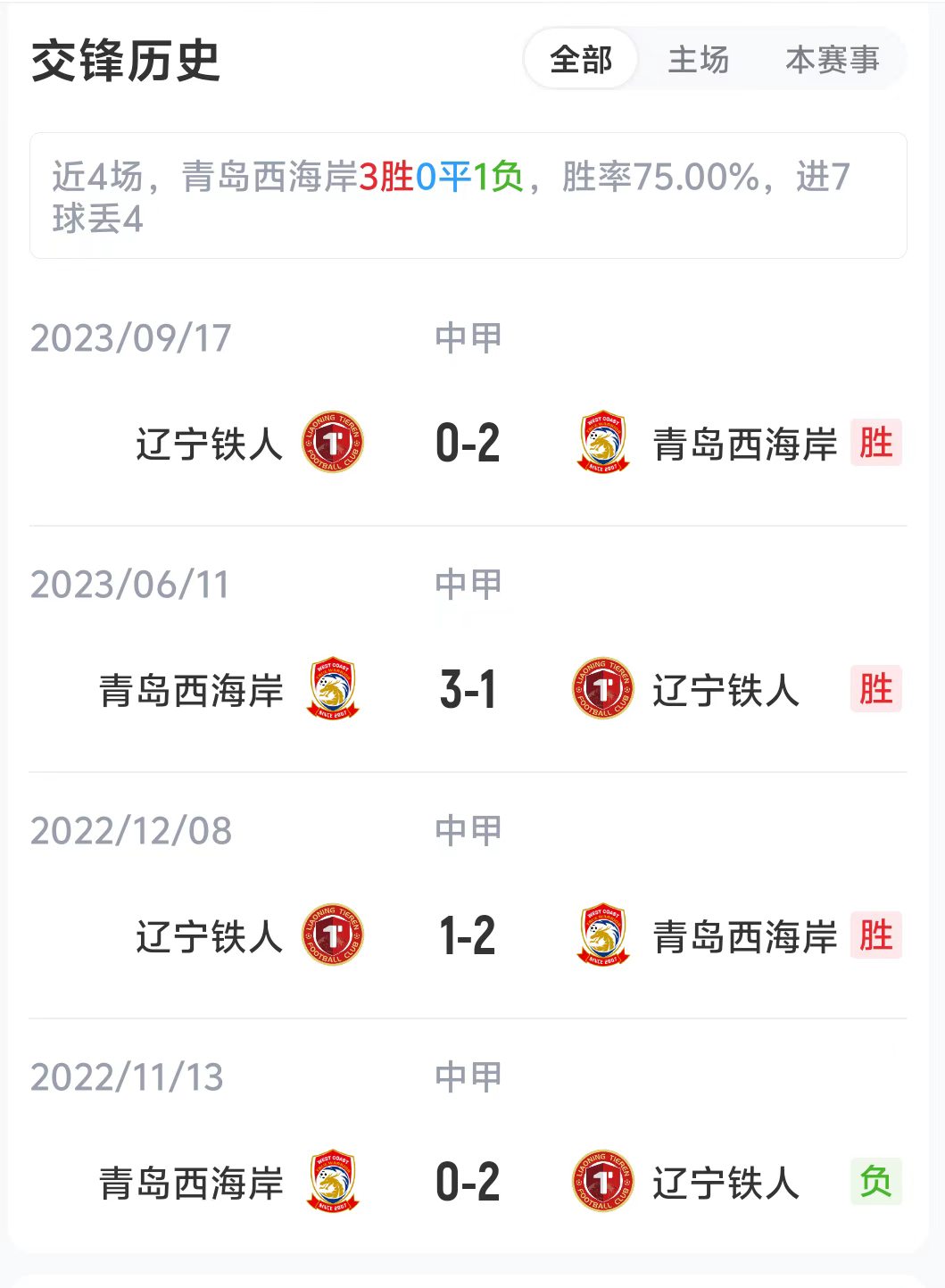This screenshot has height=1288, width=945.
Task: Switch to the 主场 filter tab
Action: pos(700,60)
